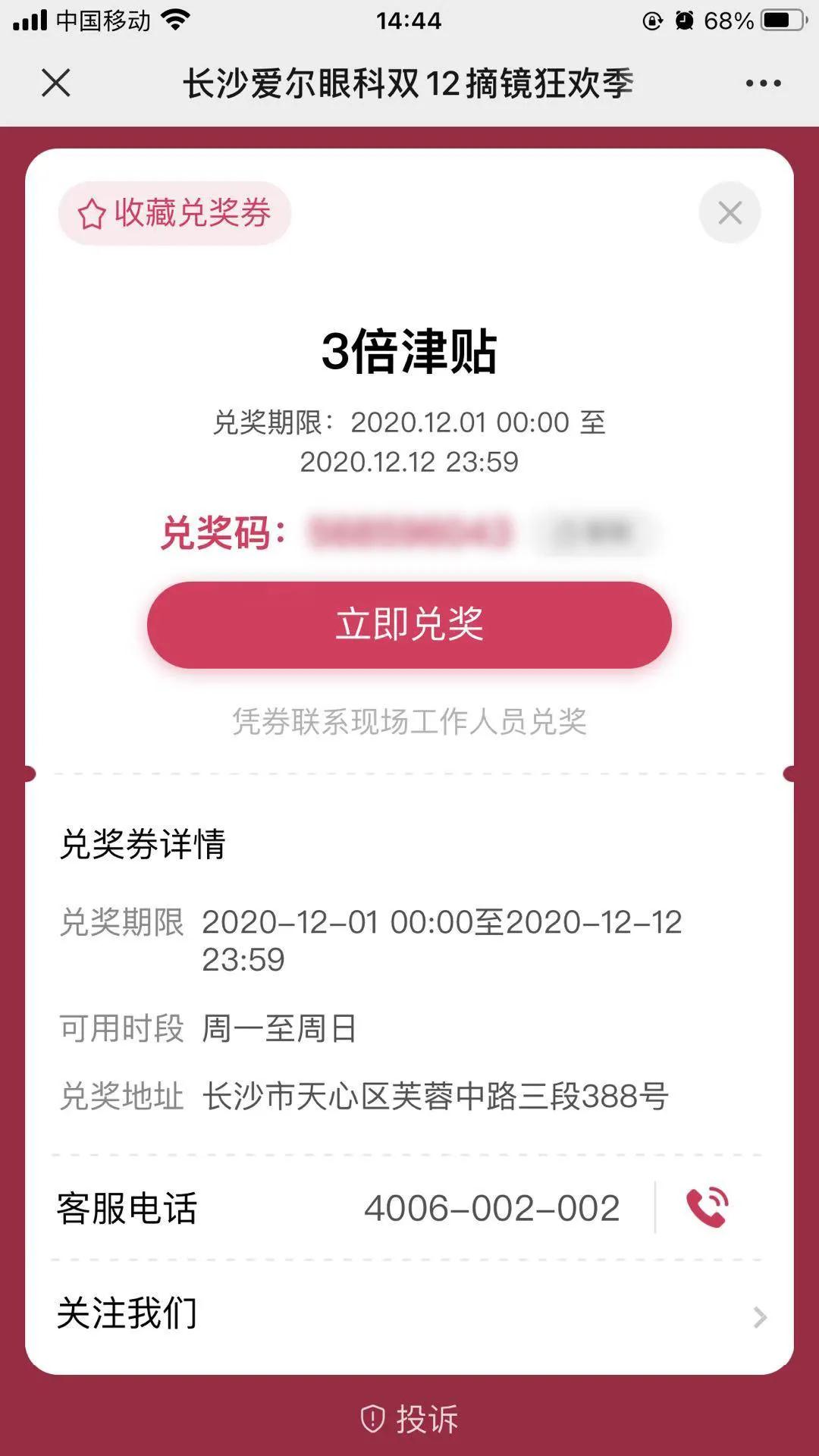The image size is (819, 1456).
Task: Call customer service via phone icon
Action: pos(707,1207)
